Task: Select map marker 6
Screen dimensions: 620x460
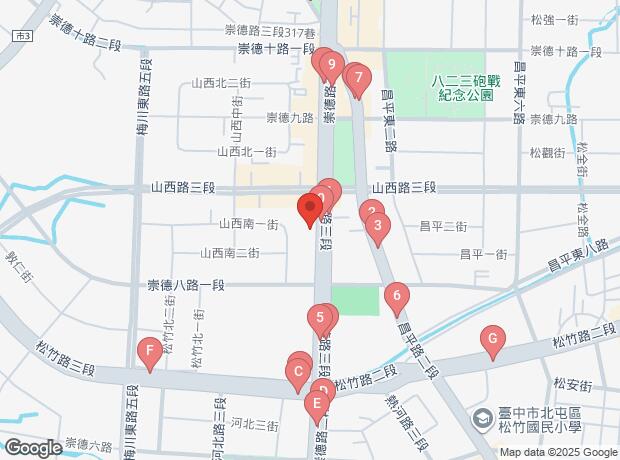Action: coord(397,296)
